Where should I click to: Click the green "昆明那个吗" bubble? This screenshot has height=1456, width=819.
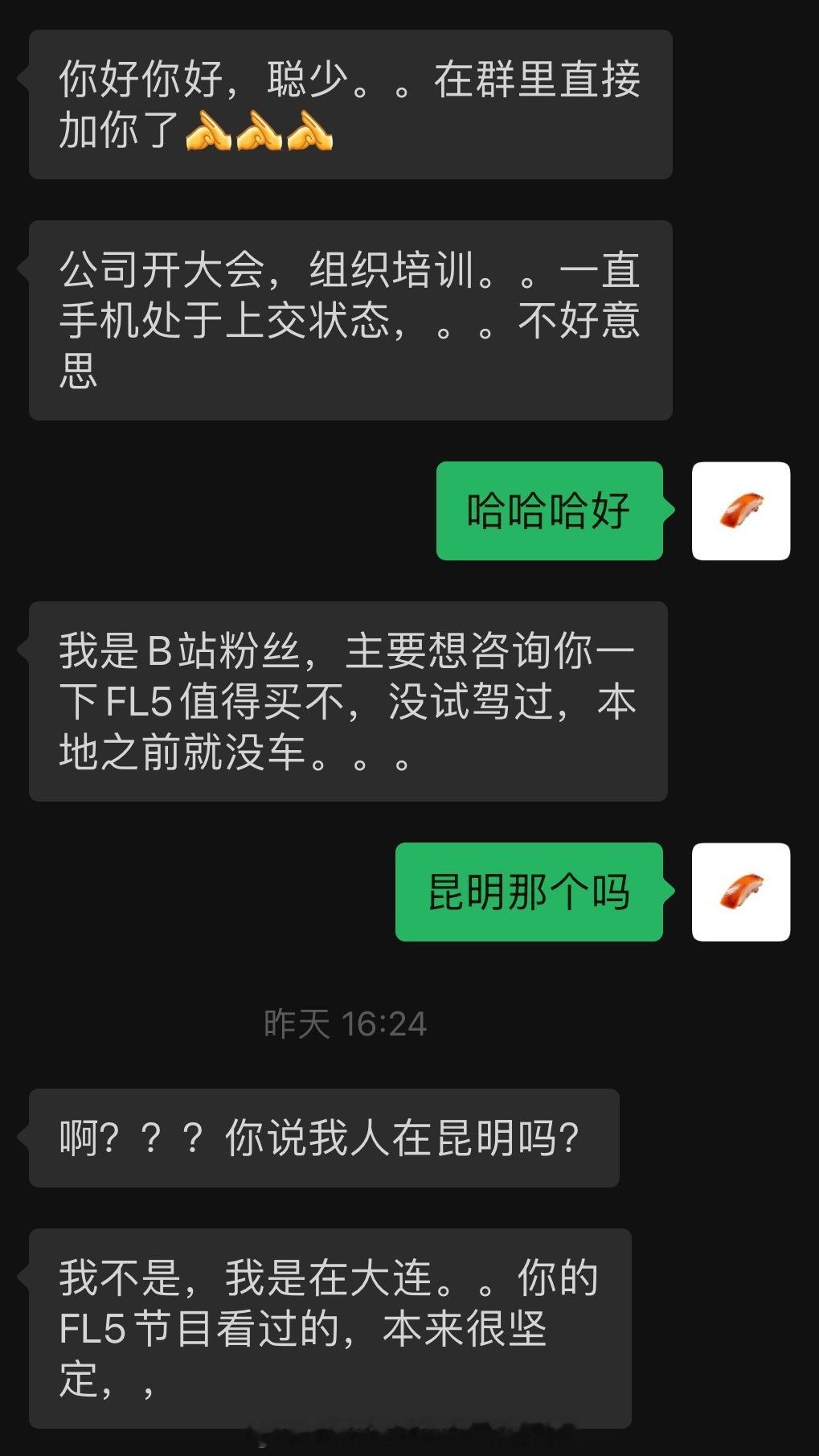coord(528,891)
